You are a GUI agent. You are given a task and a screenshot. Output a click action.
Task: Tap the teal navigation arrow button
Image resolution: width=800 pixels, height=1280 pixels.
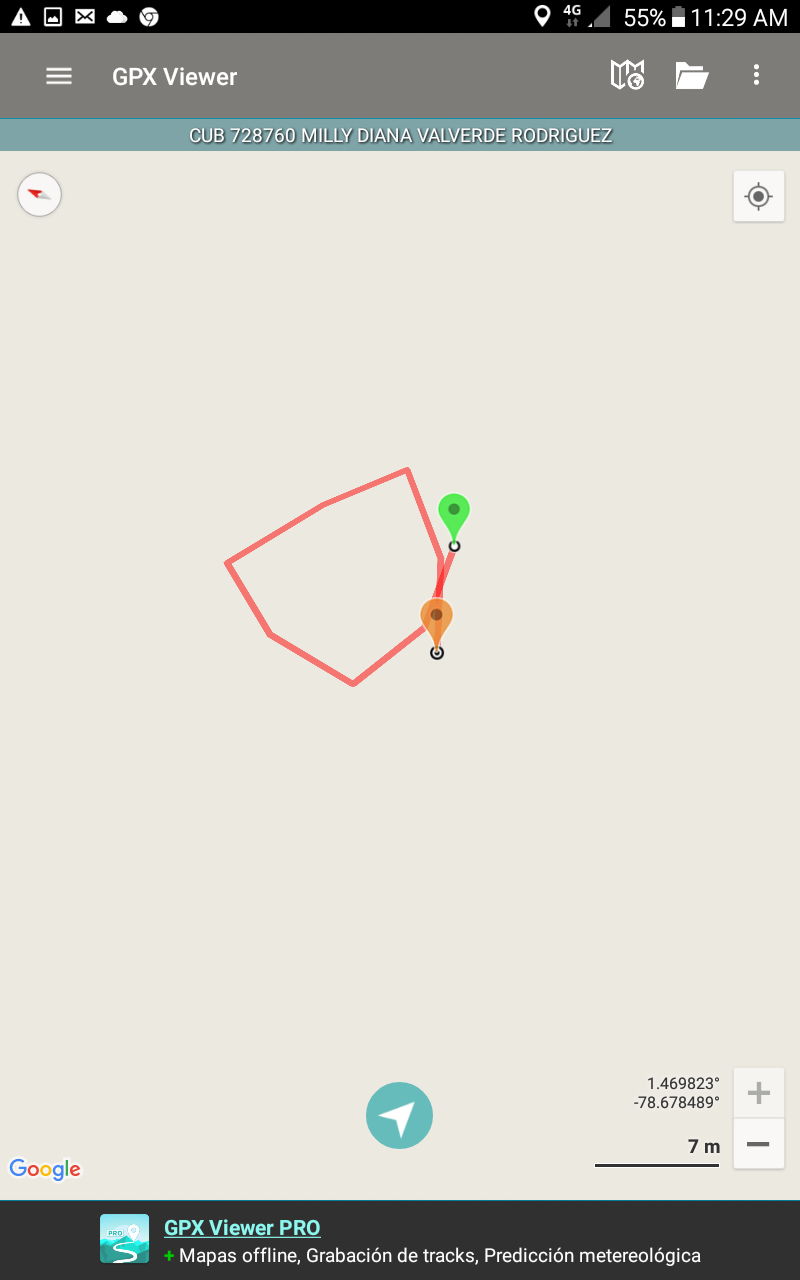399,1115
